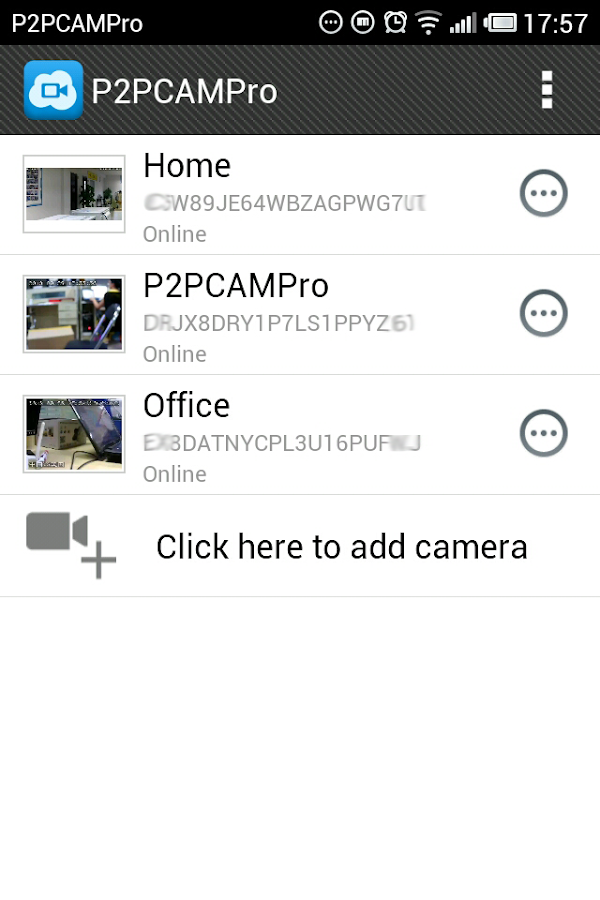Open the Home camera feed
Image resolution: width=600 pixels, height=900 pixels.
pyautogui.click(x=74, y=194)
